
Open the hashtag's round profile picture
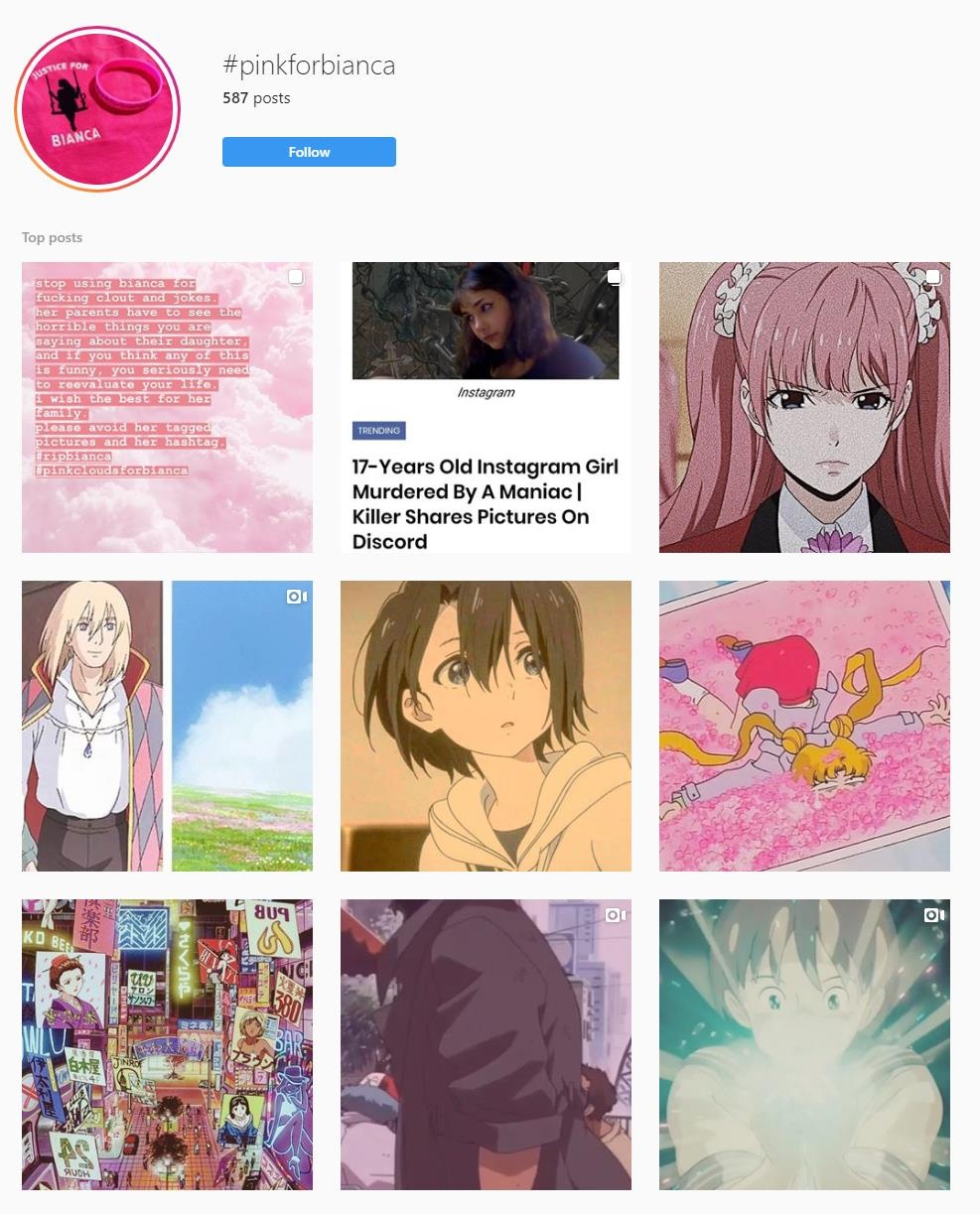pyautogui.click(x=97, y=109)
